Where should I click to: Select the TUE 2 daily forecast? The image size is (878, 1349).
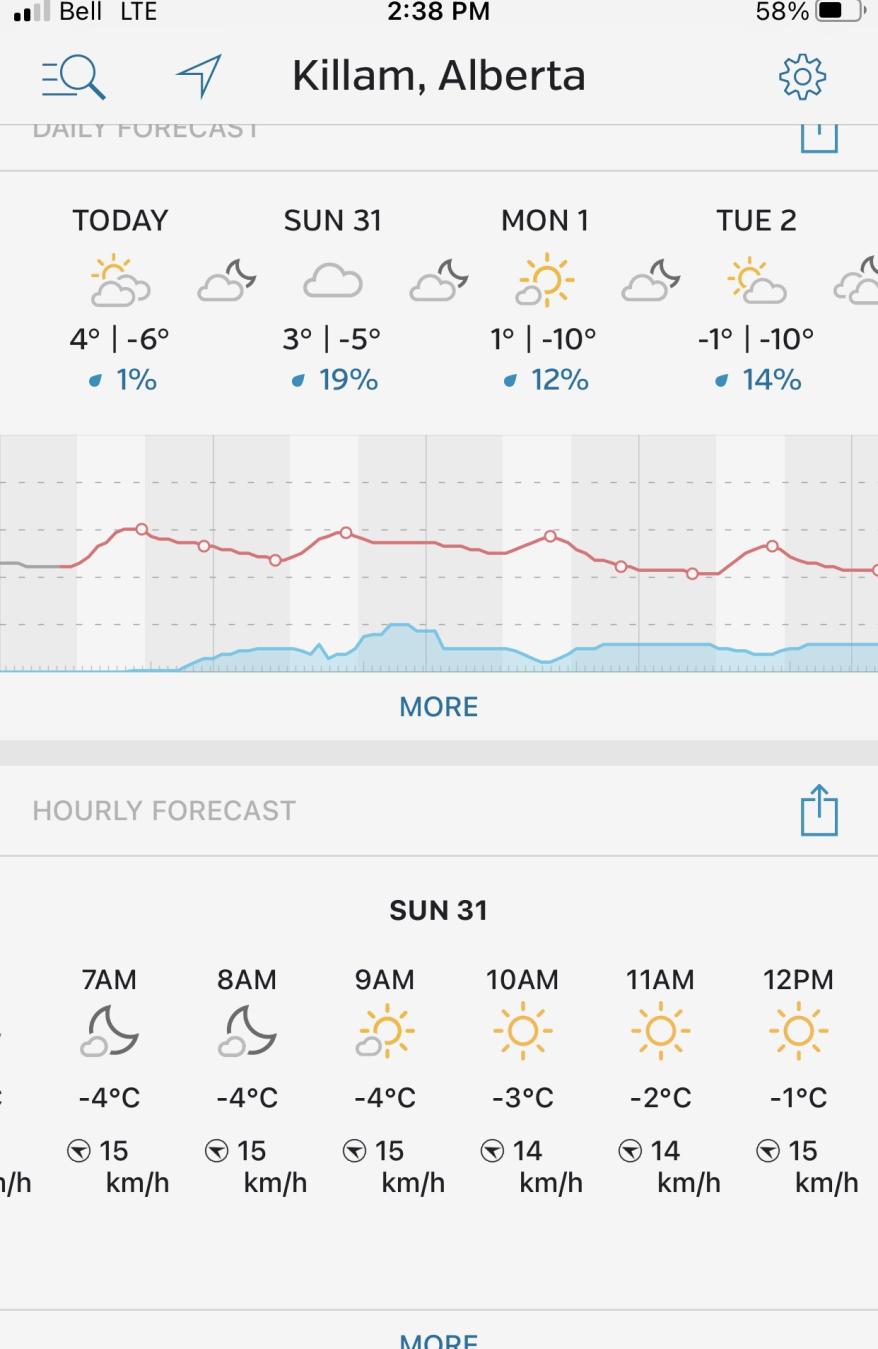coord(756,300)
